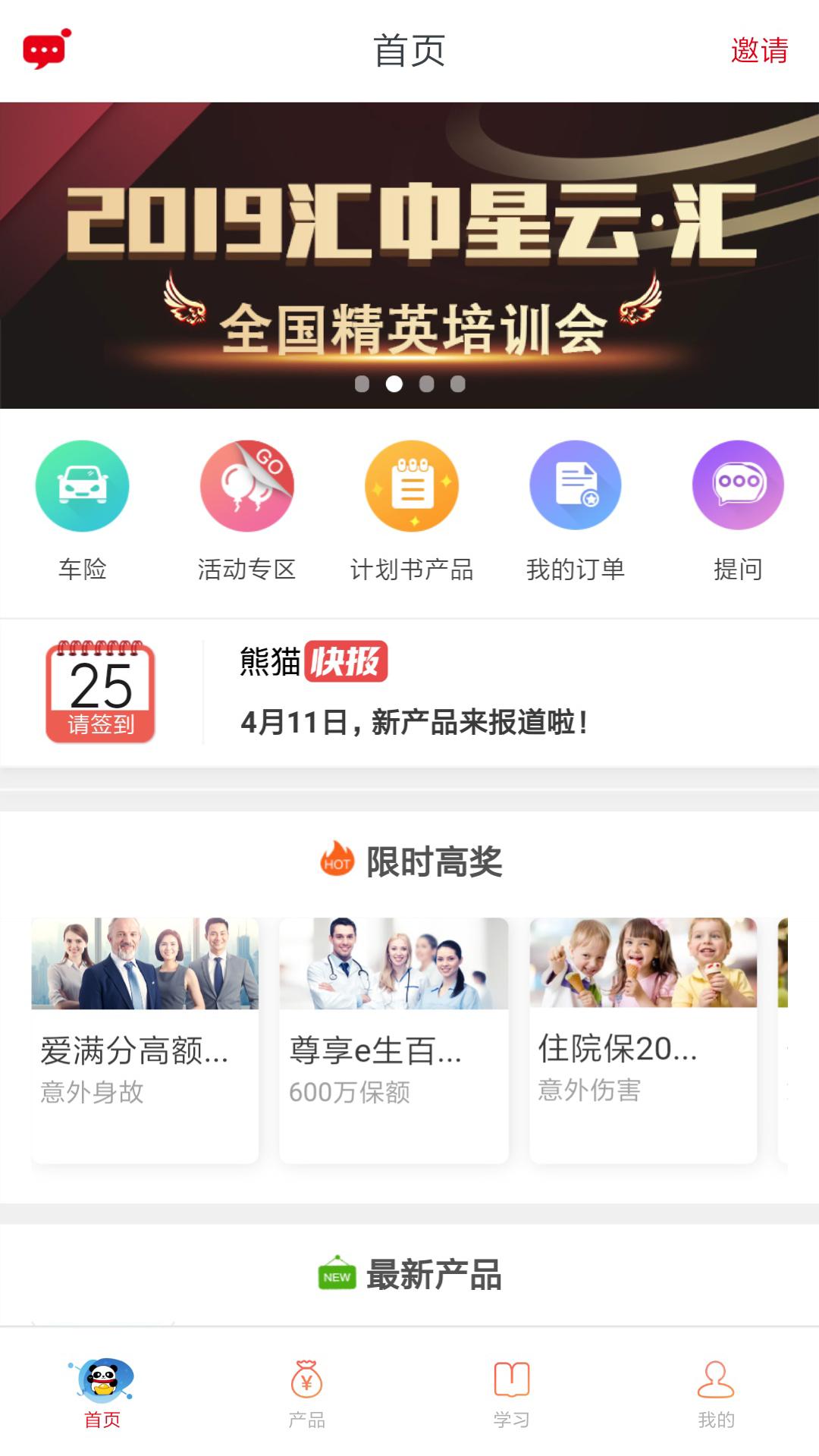
Task: Switch to the 产品 tab
Action: point(307,1394)
